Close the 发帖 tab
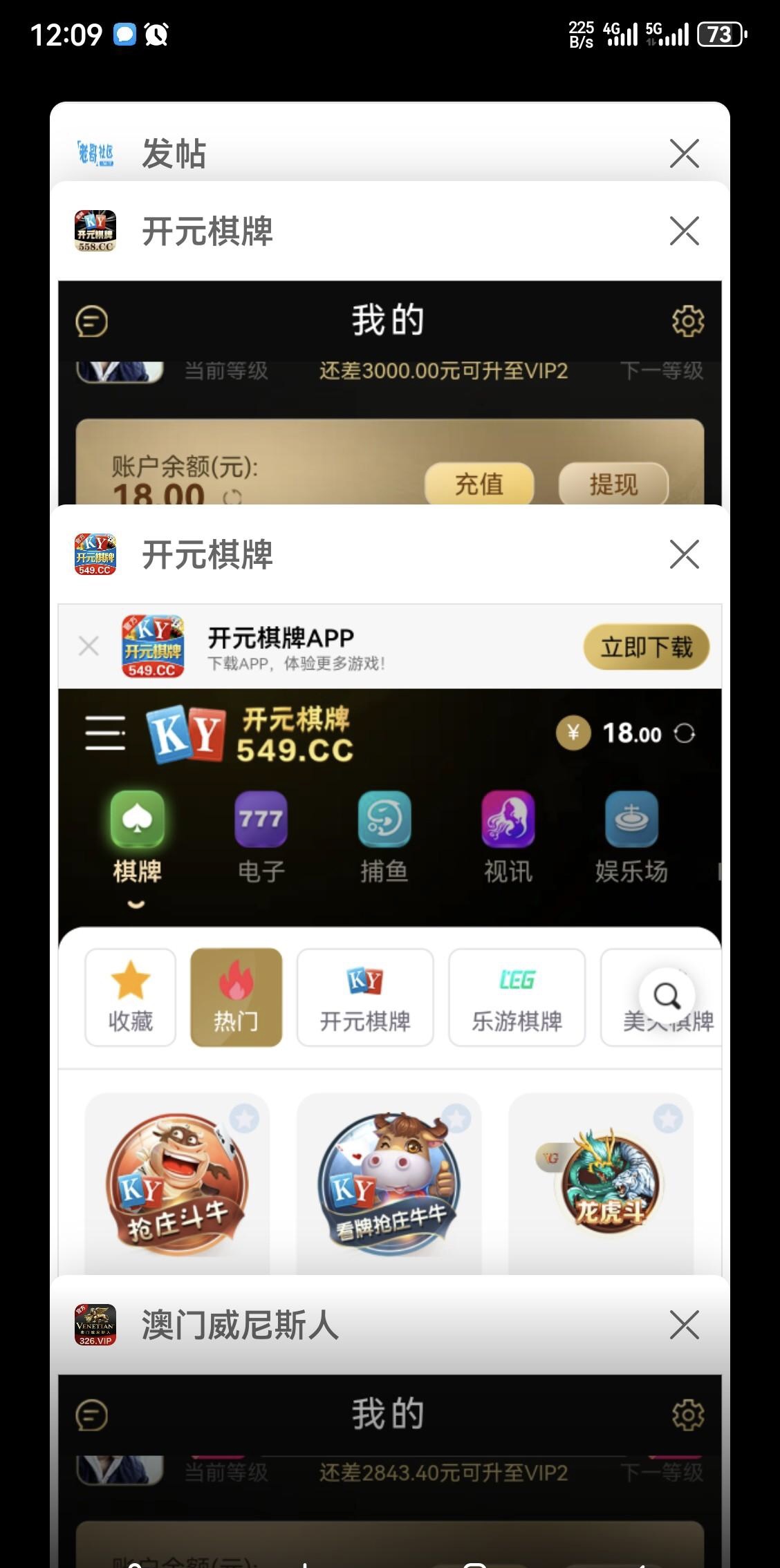 [x=684, y=153]
